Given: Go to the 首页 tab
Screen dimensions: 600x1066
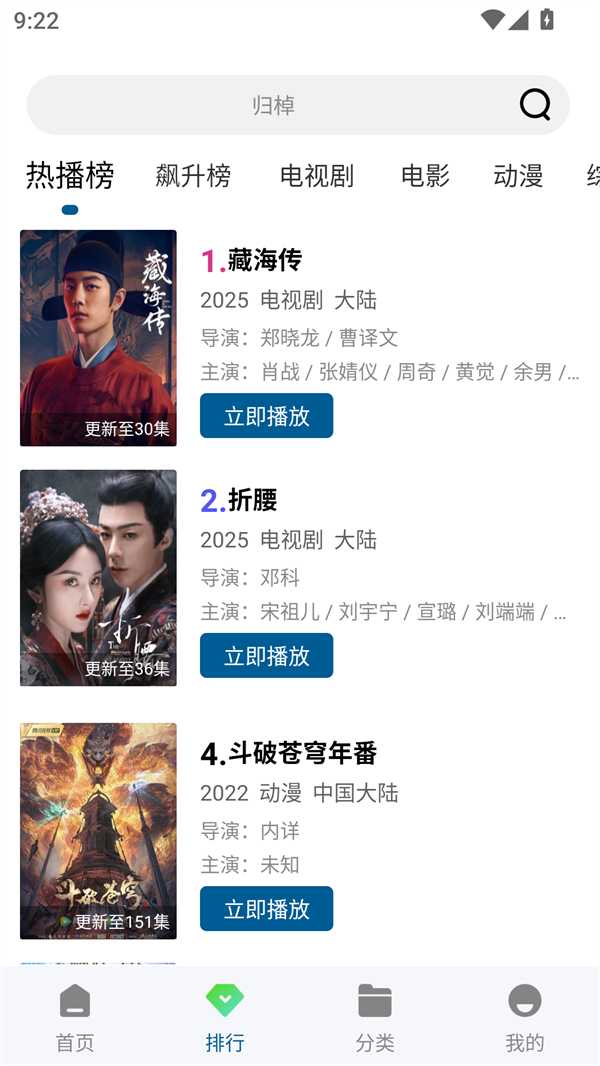Looking at the screenshot, I should [75, 1018].
